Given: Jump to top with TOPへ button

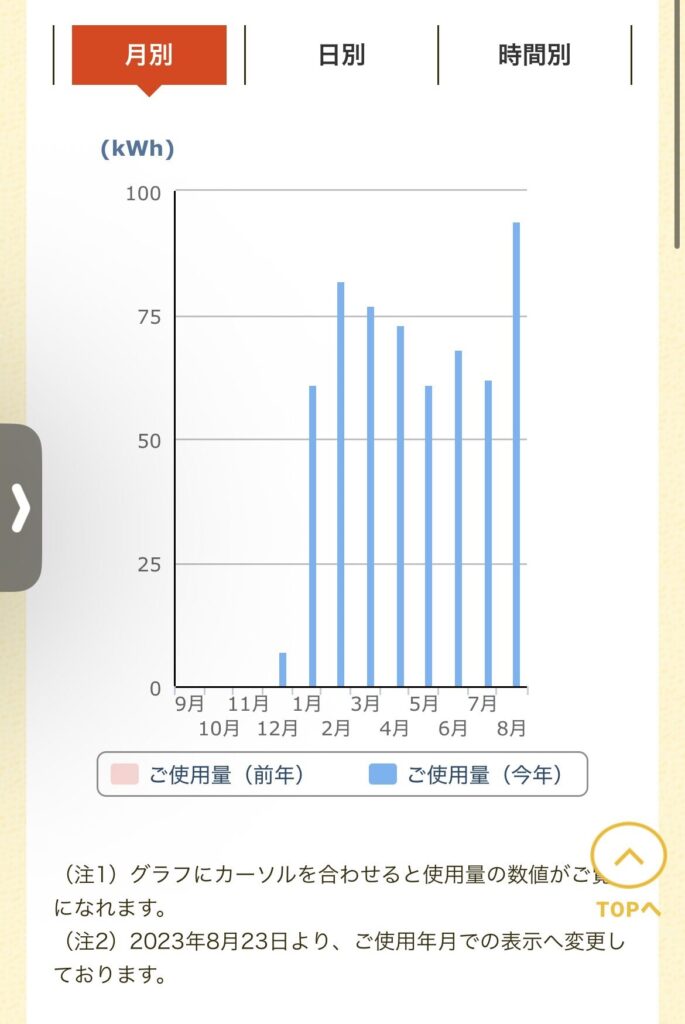Looking at the screenshot, I should point(628,868).
